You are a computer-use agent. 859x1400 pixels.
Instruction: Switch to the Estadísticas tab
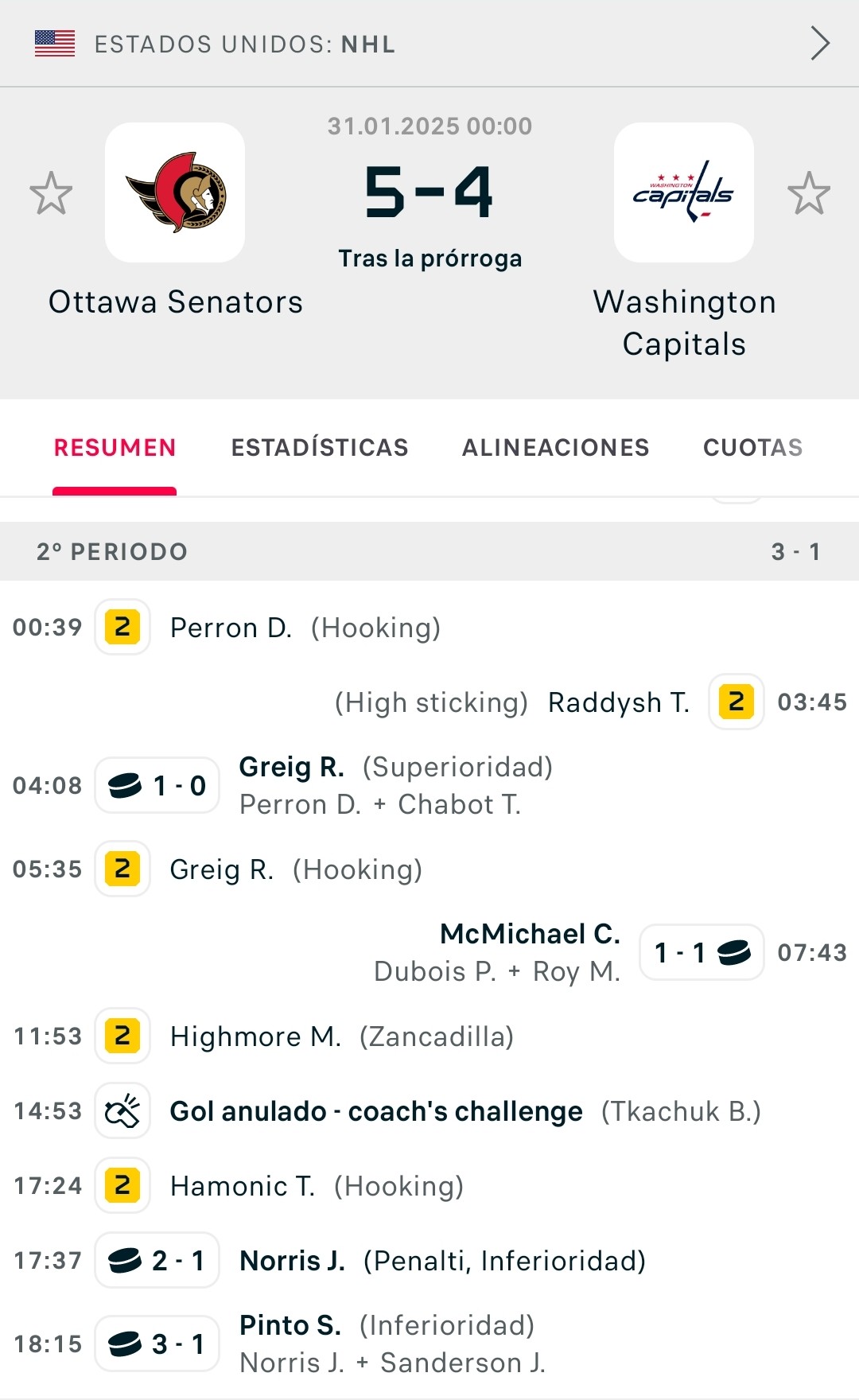[320, 448]
